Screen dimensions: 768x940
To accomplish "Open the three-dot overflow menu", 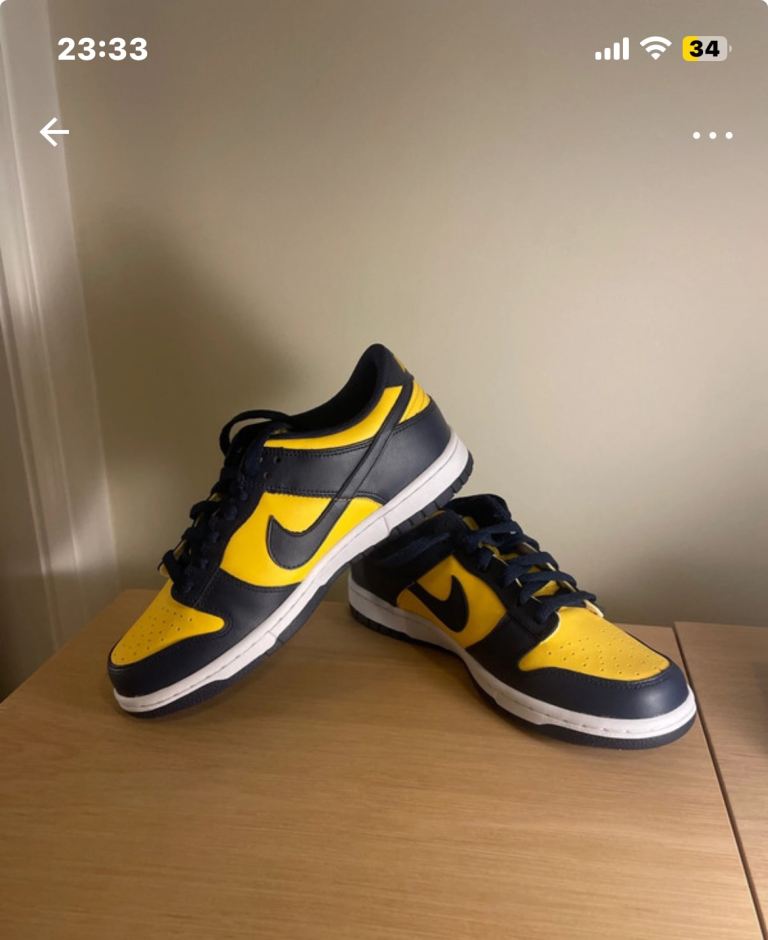I will (712, 135).
